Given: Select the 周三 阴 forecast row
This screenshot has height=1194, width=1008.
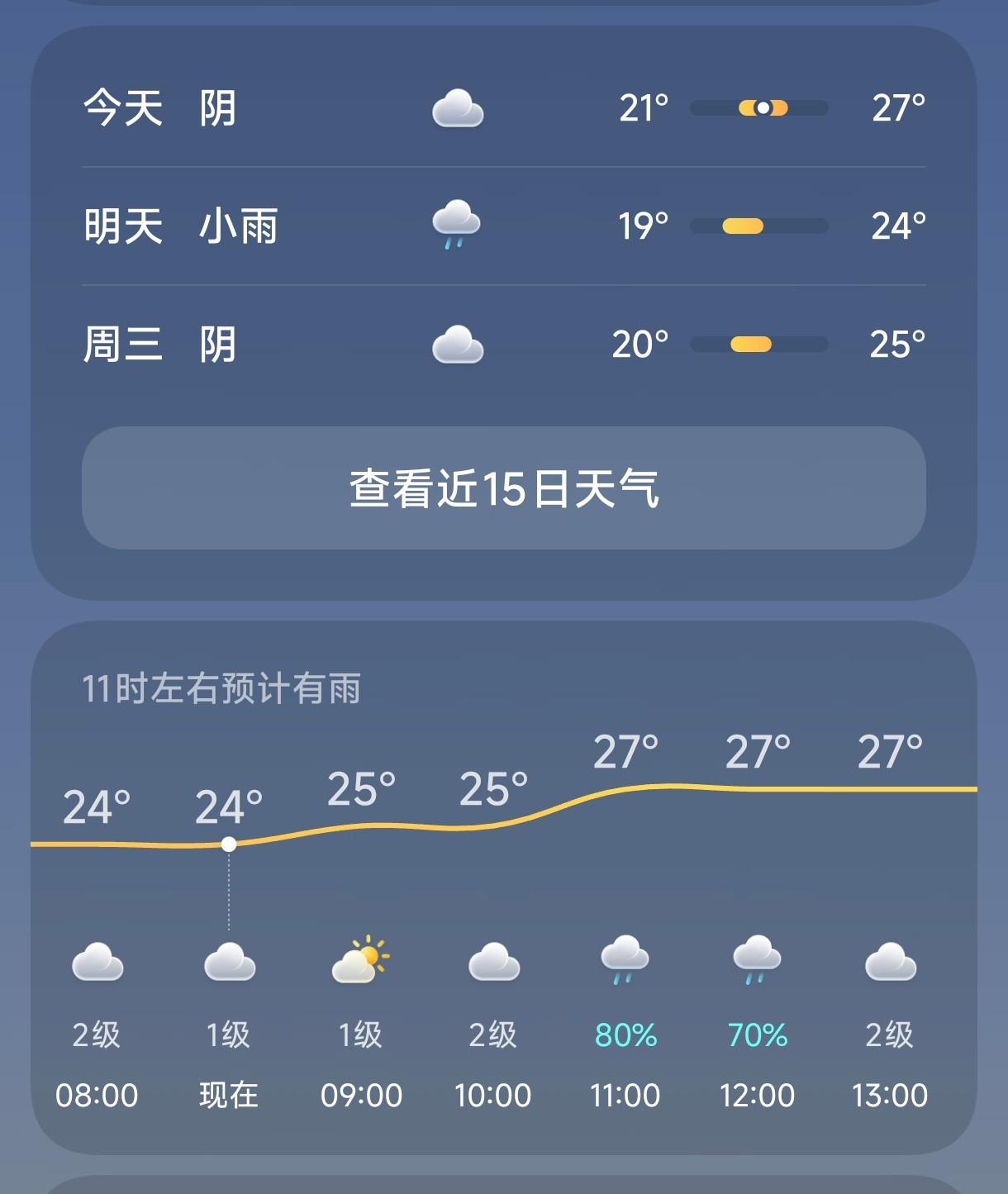Looking at the screenshot, I should [503, 344].
